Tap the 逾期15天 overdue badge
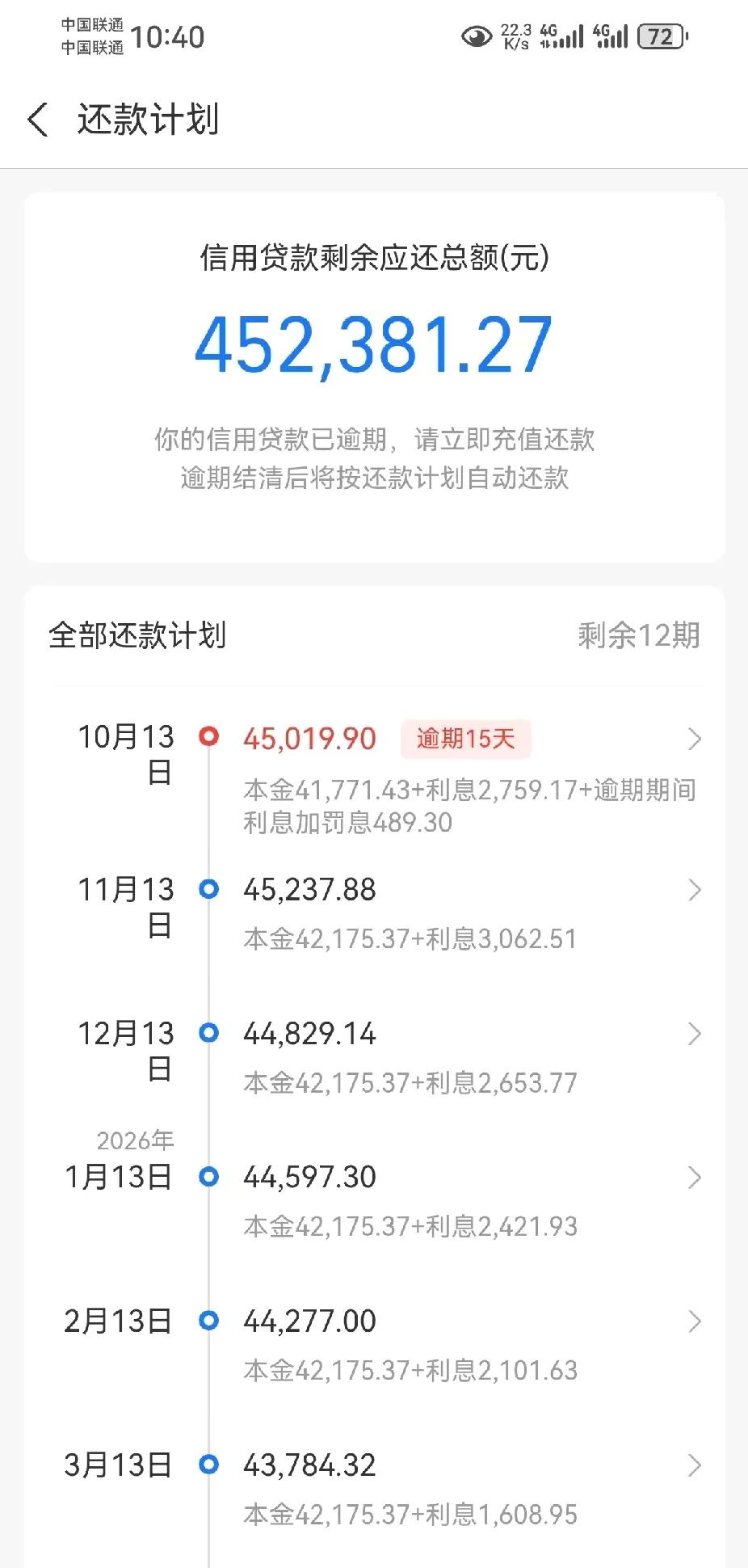This screenshot has width=748, height=1568. (x=465, y=739)
